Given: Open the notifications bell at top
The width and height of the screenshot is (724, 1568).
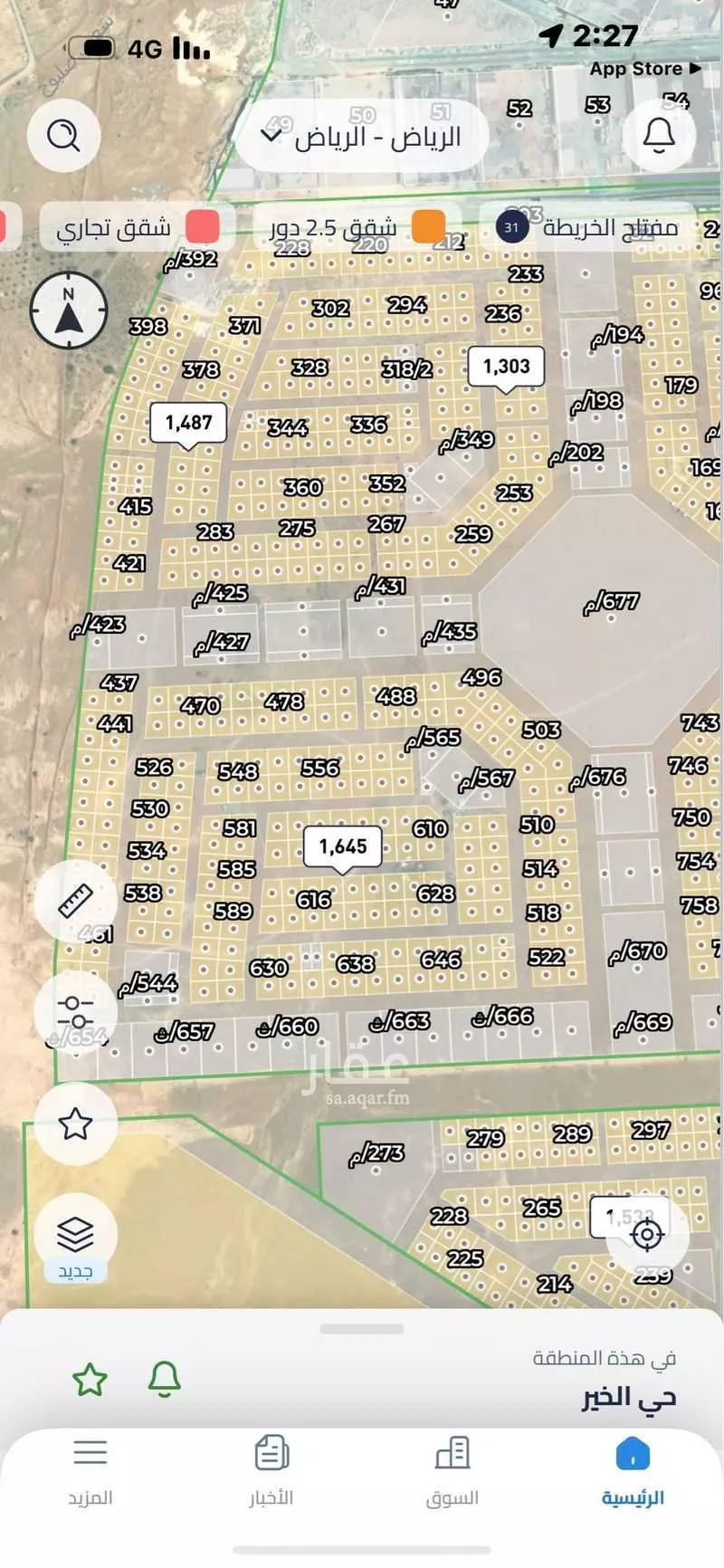Looking at the screenshot, I should pyautogui.click(x=659, y=136).
